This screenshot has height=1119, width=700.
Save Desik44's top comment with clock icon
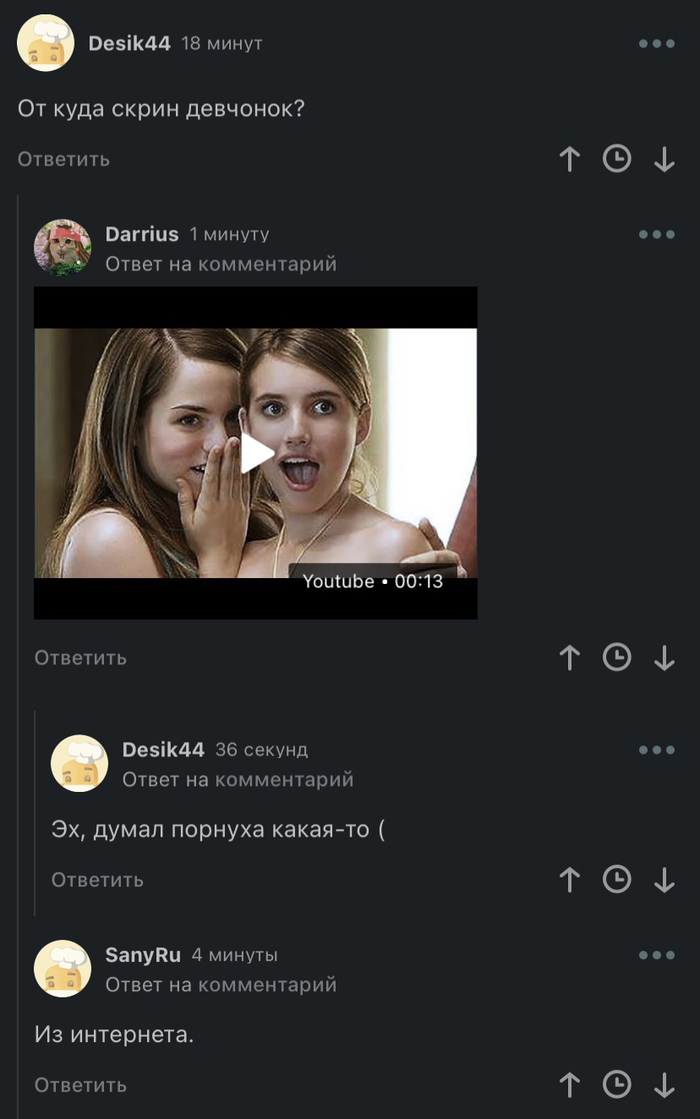617,159
